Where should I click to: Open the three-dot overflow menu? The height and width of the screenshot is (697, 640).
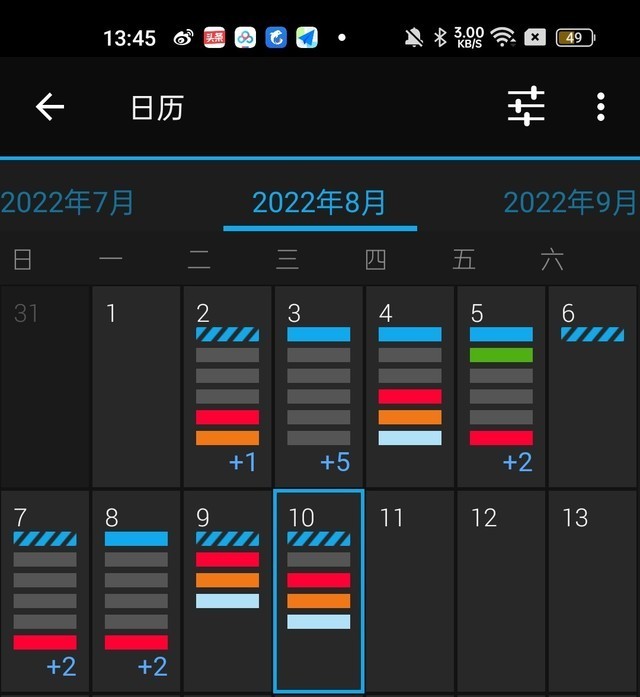click(600, 107)
